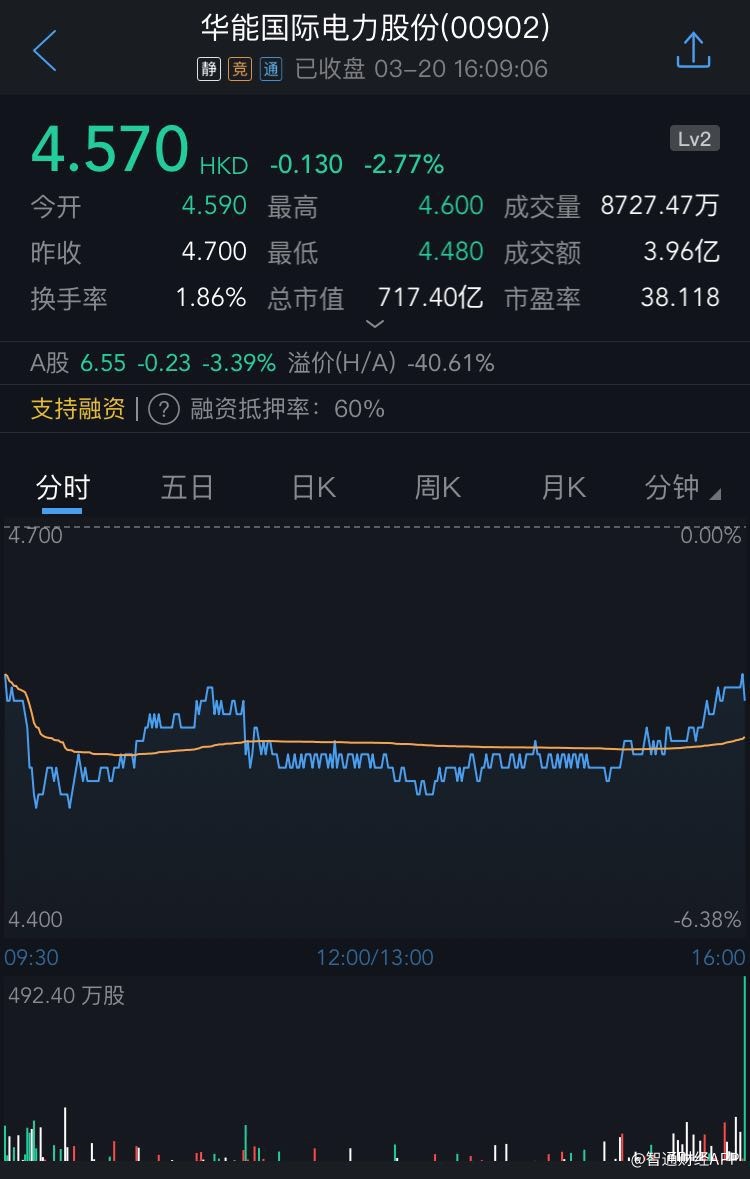
Task: Share this stock page
Action: (x=693, y=51)
